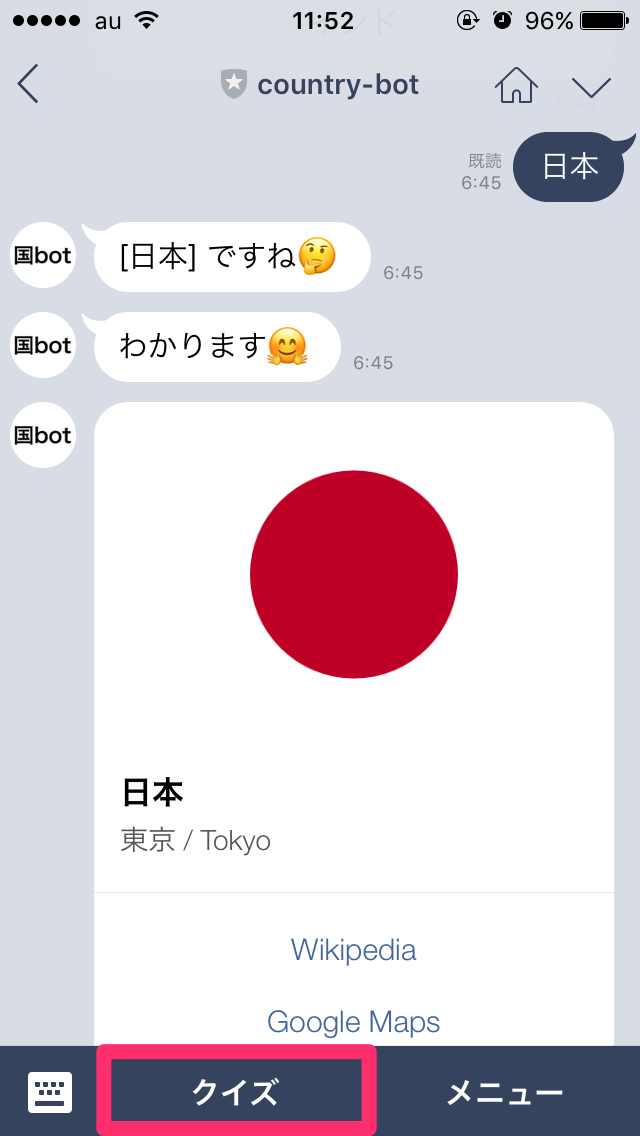Open the bot's home icon
The height and width of the screenshot is (1136, 640).
[516, 84]
